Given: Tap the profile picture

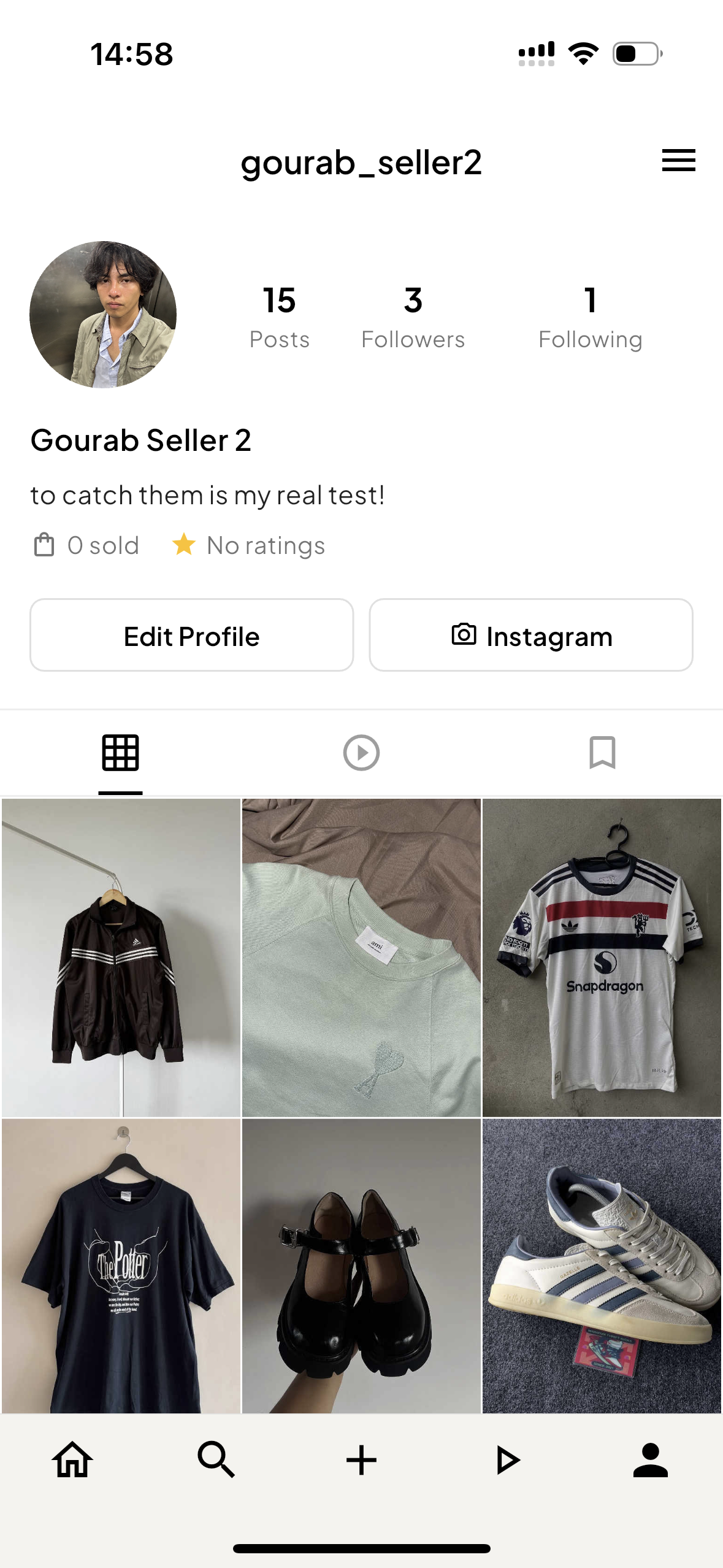Looking at the screenshot, I should click(103, 315).
